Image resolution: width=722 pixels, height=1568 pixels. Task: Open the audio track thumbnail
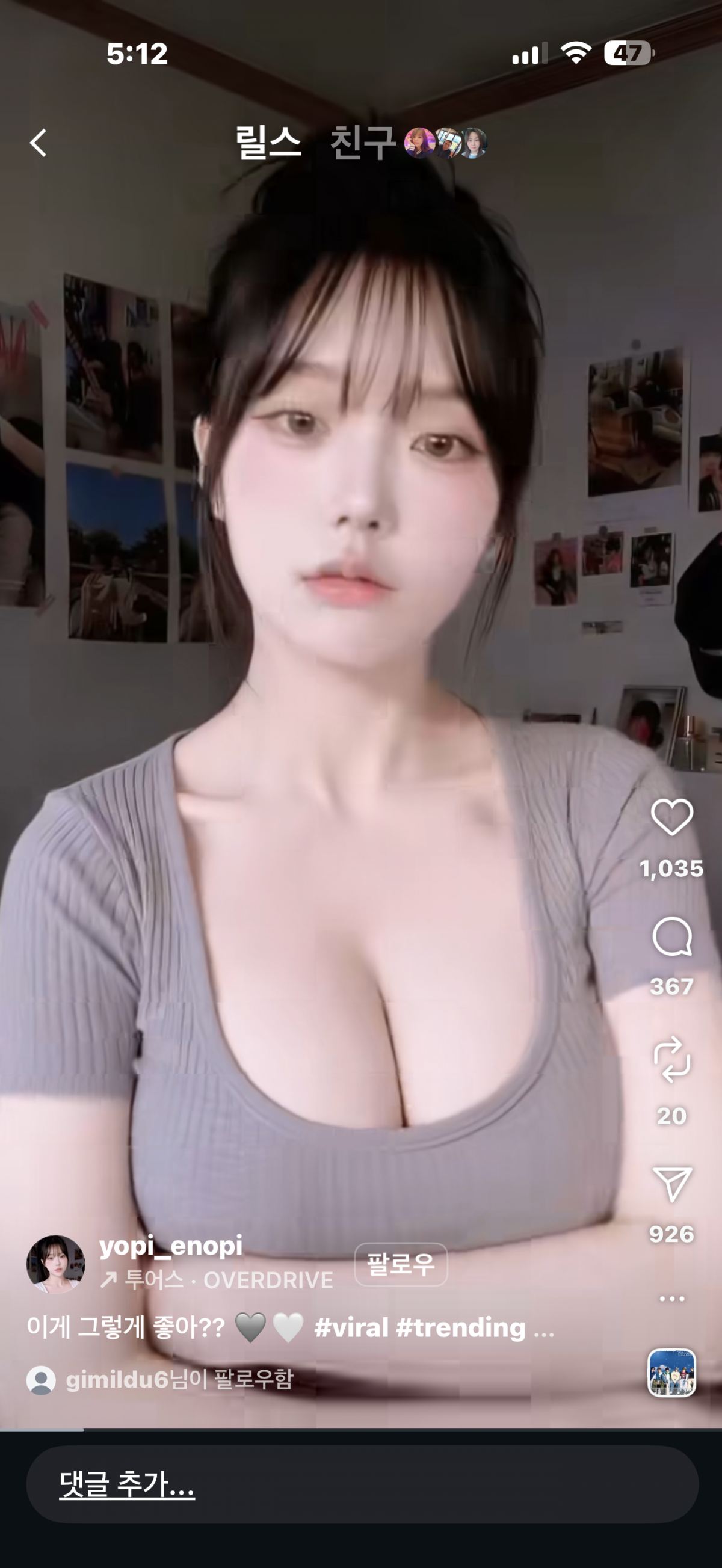pos(671,1372)
